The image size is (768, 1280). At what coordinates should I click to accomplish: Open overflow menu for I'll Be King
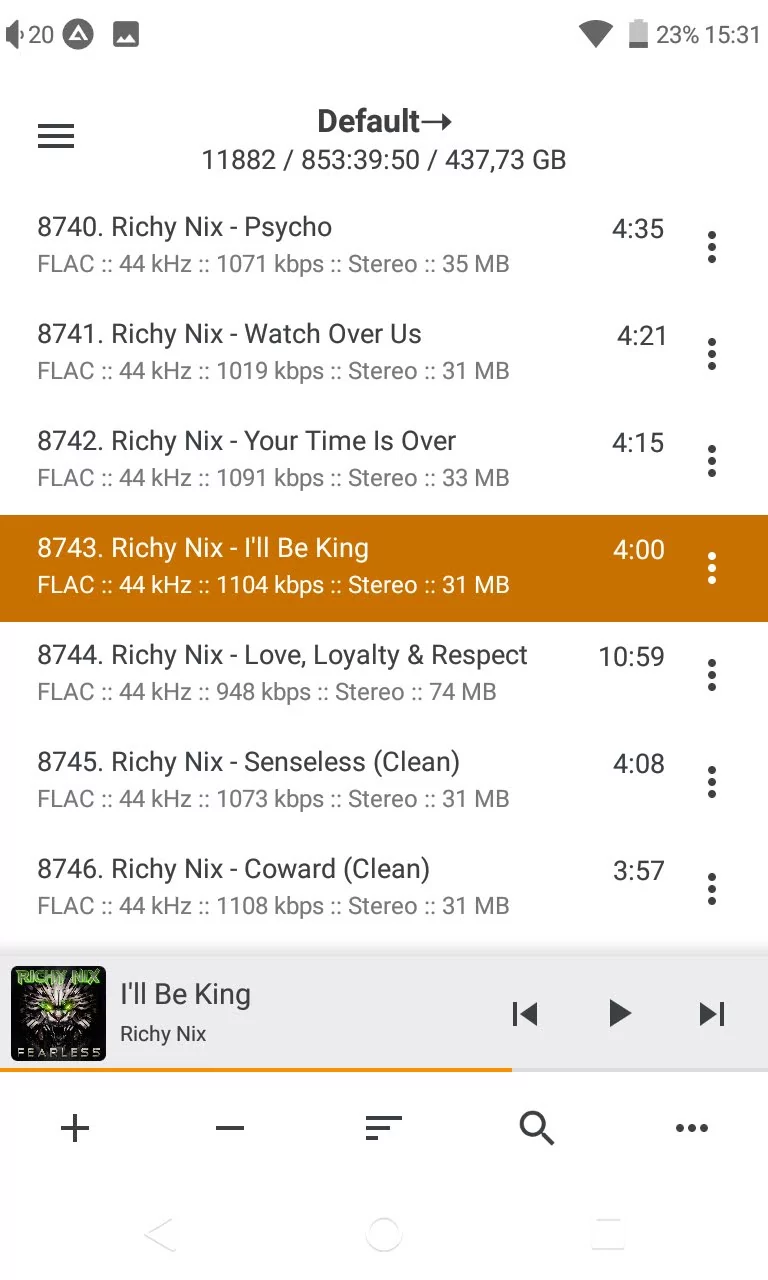pyautogui.click(x=711, y=567)
